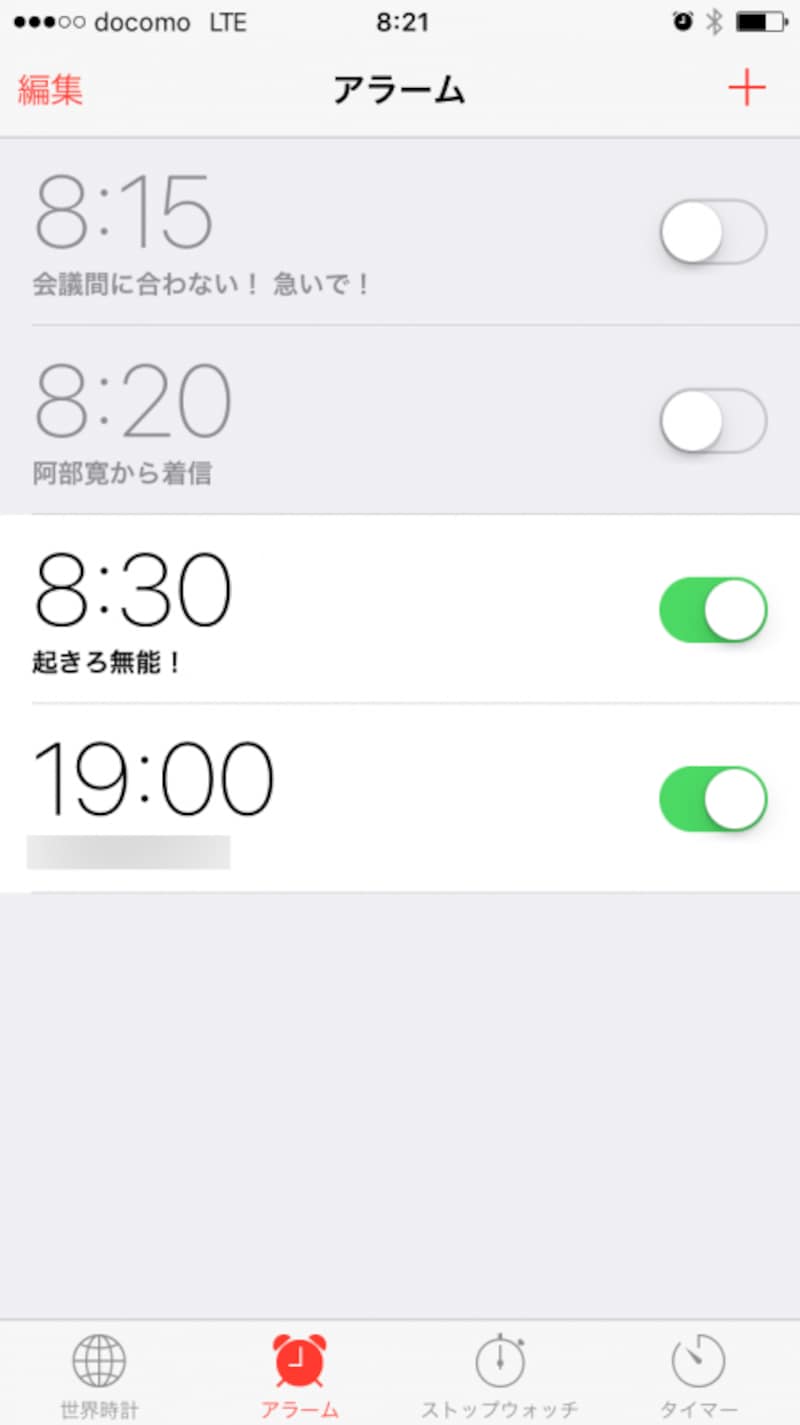Tap the Bluetooth status bar icon

pyautogui.click(x=716, y=21)
